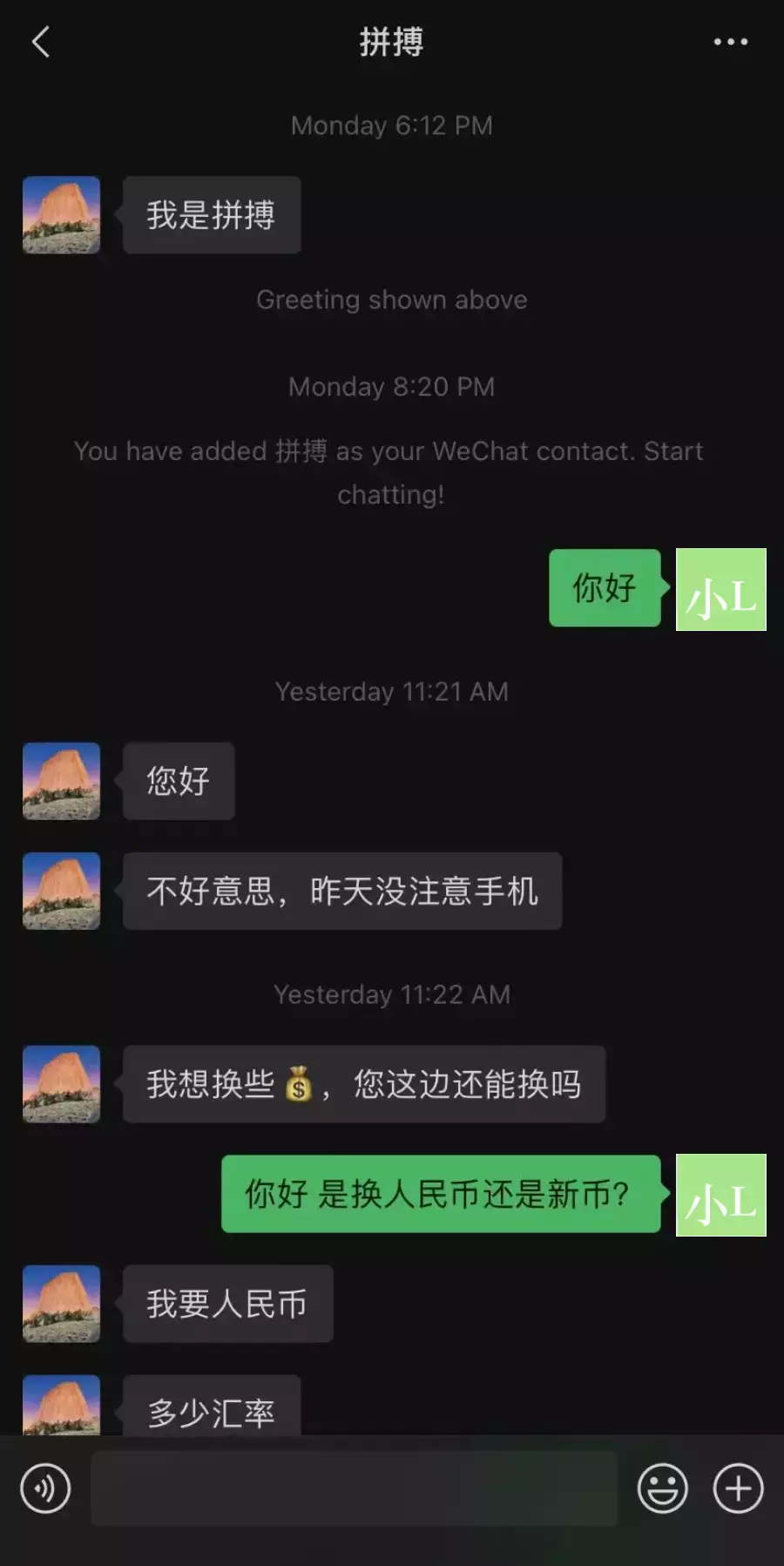Tap the back chevron to leave chat
This screenshot has height=1566, width=784.
[x=41, y=41]
